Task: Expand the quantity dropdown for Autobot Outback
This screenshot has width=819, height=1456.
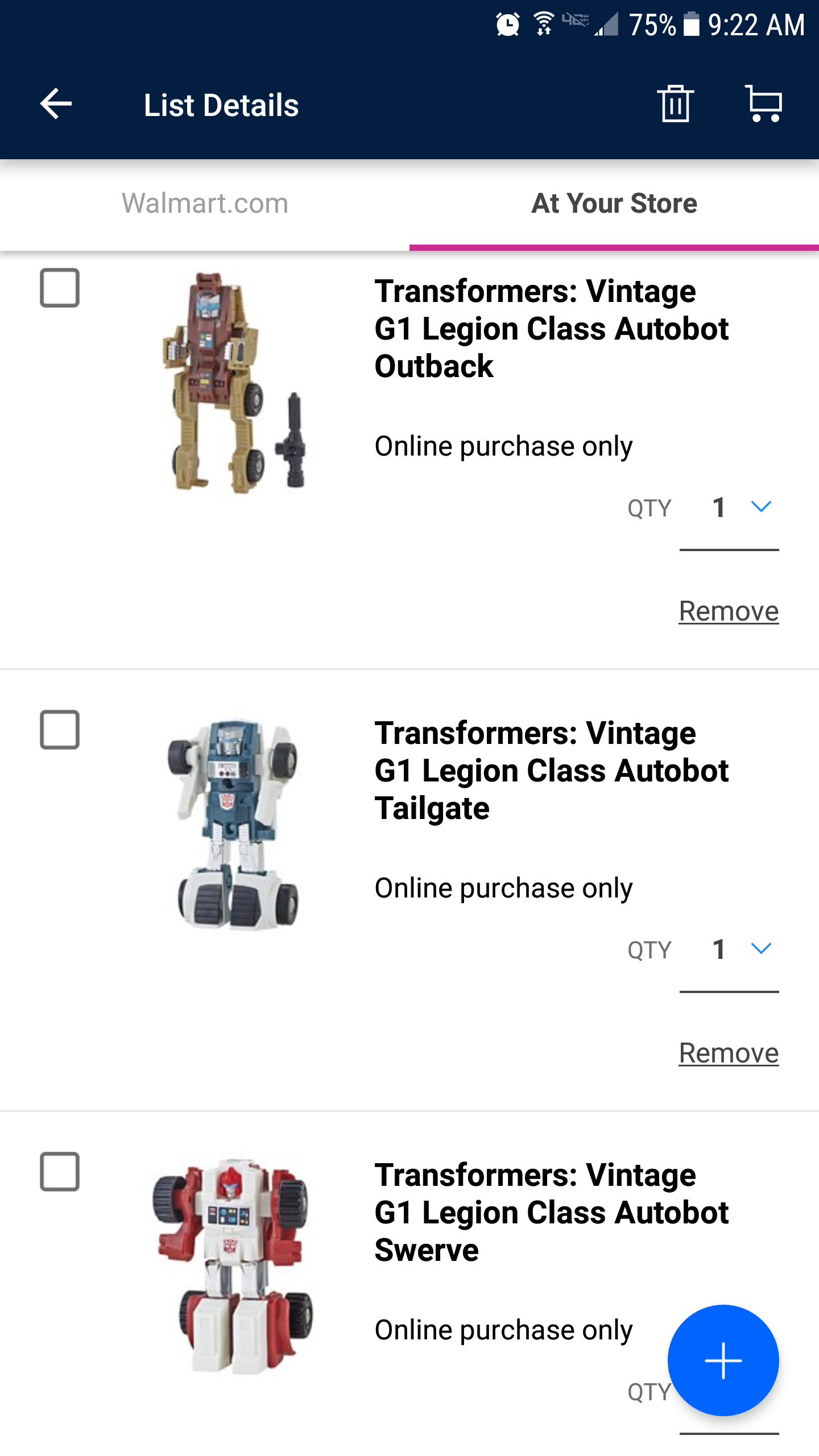Action: pyautogui.click(x=760, y=507)
